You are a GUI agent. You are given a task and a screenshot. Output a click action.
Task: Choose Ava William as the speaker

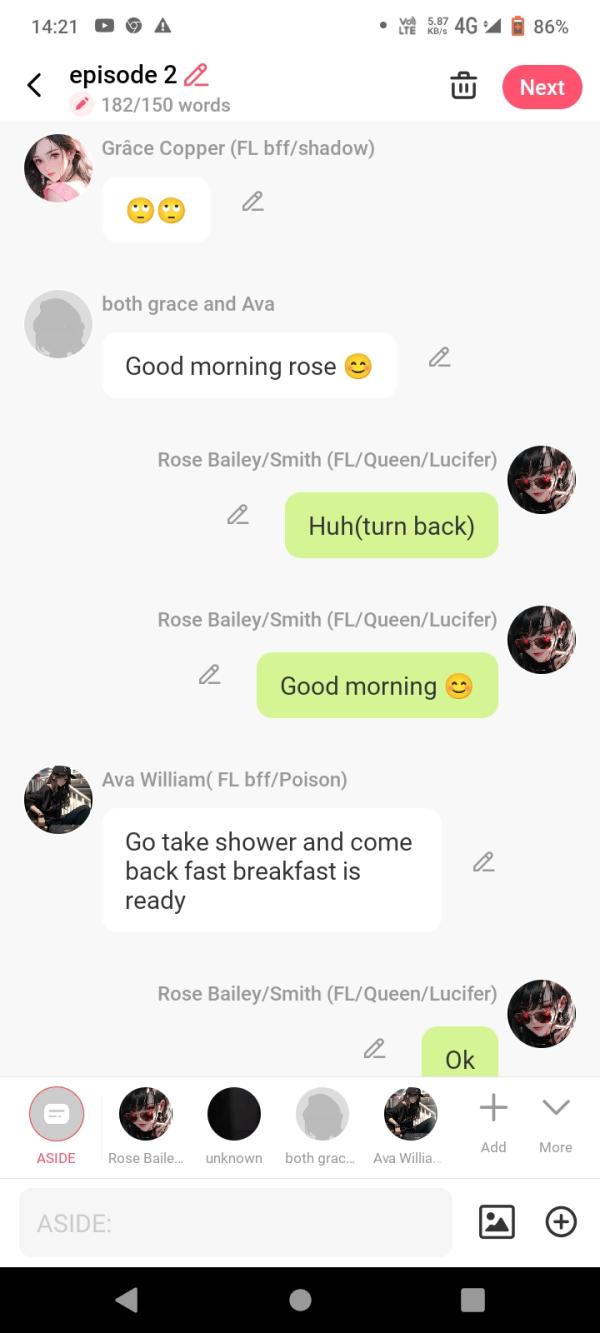click(x=410, y=1124)
